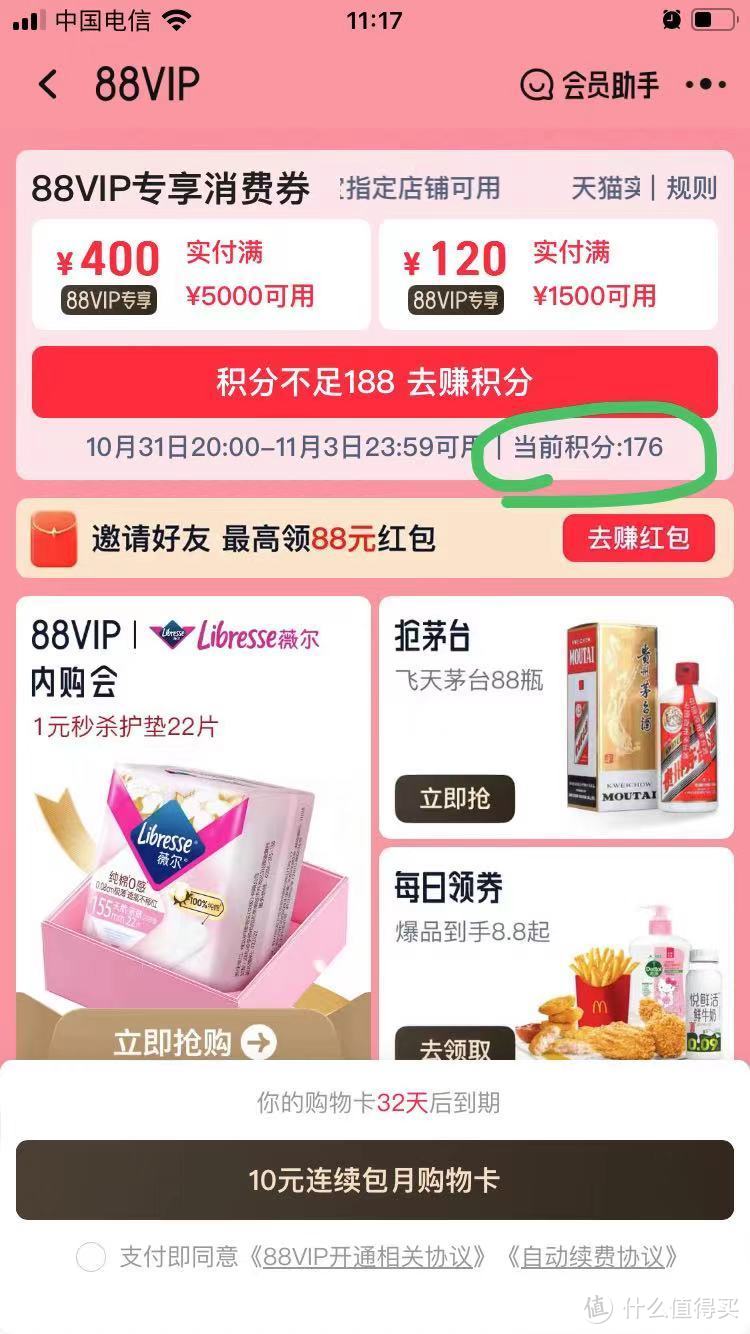Open 会员助手 member assistant

click(x=590, y=85)
